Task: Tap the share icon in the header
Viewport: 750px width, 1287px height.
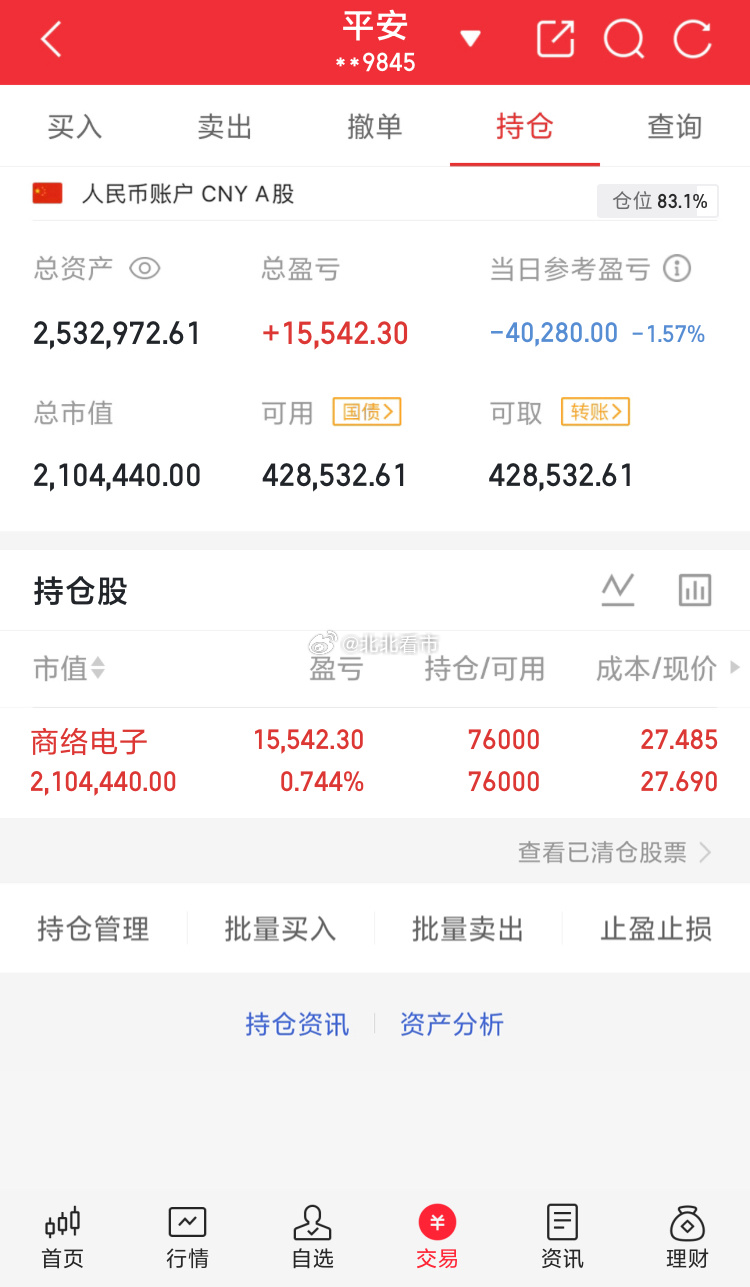Action: click(x=555, y=40)
